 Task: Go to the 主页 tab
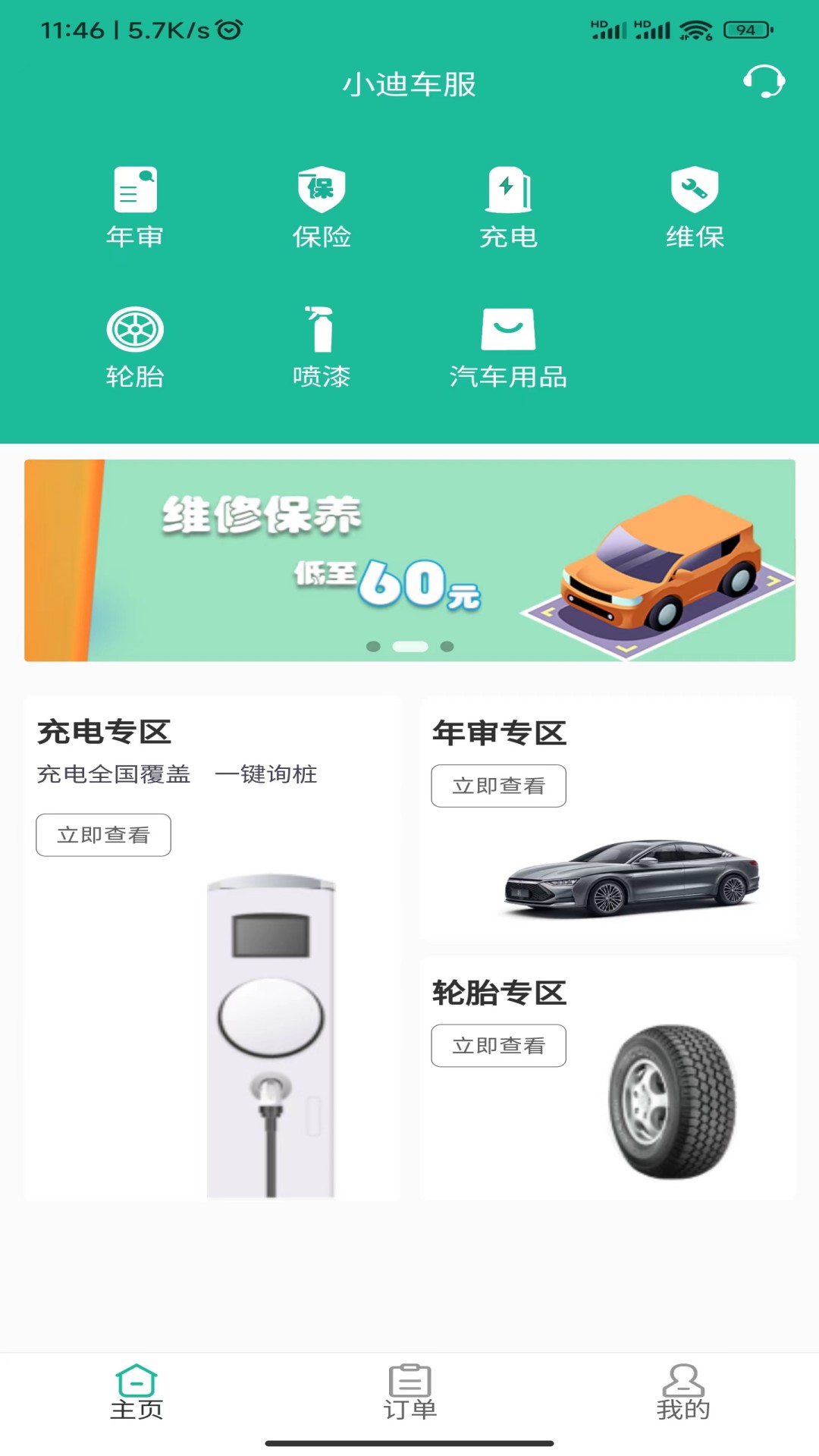136,1392
